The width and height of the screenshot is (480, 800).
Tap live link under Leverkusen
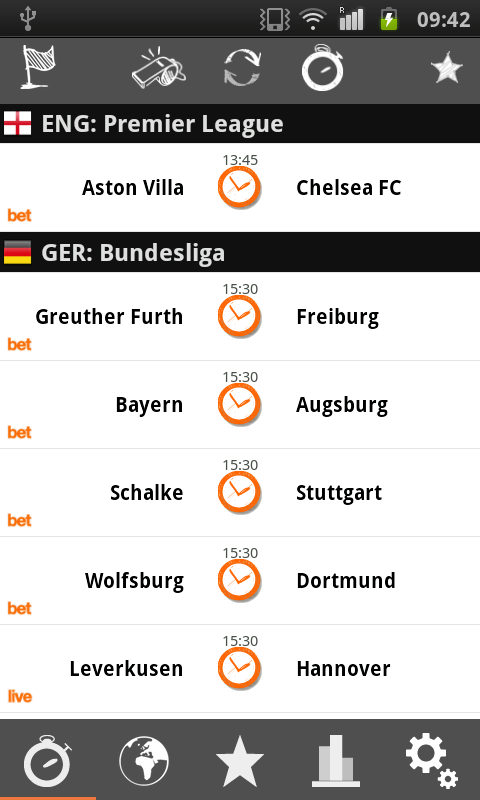[x=20, y=696]
